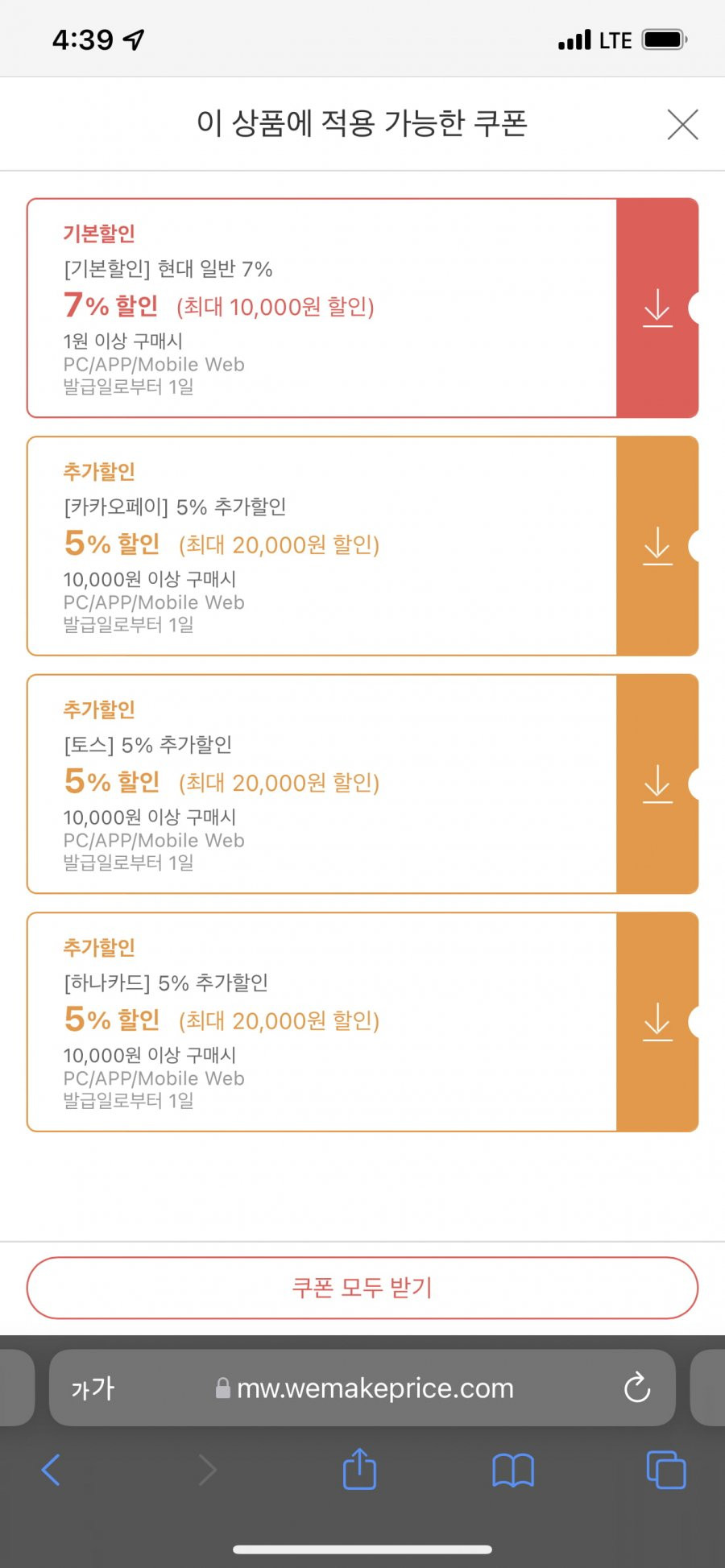The width and height of the screenshot is (725, 1568).
Task: Show all open Safari tabs
Action: pyautogui.click(x=666, y=1470)
